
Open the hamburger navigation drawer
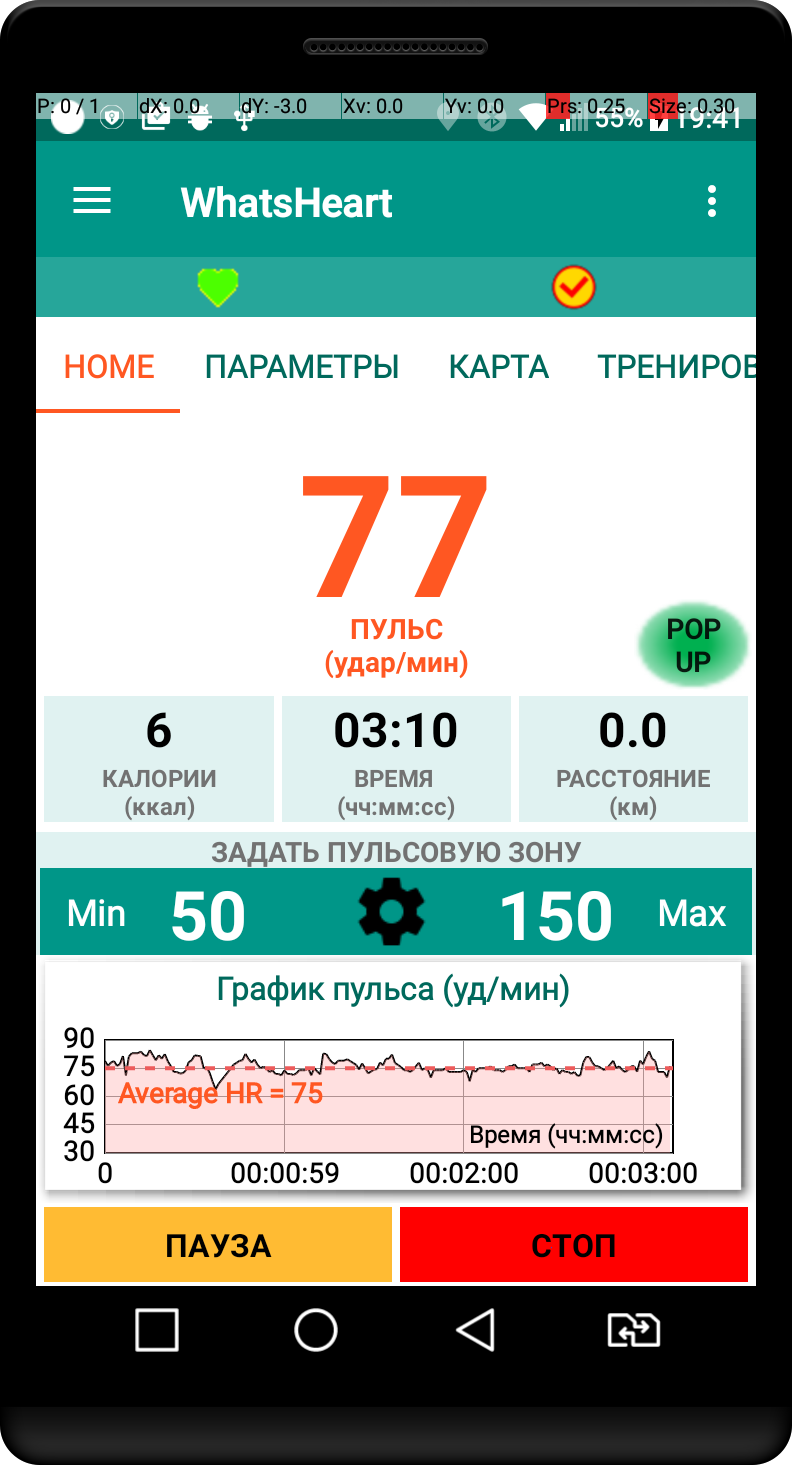pyautogui.click(x=92, y=201)
